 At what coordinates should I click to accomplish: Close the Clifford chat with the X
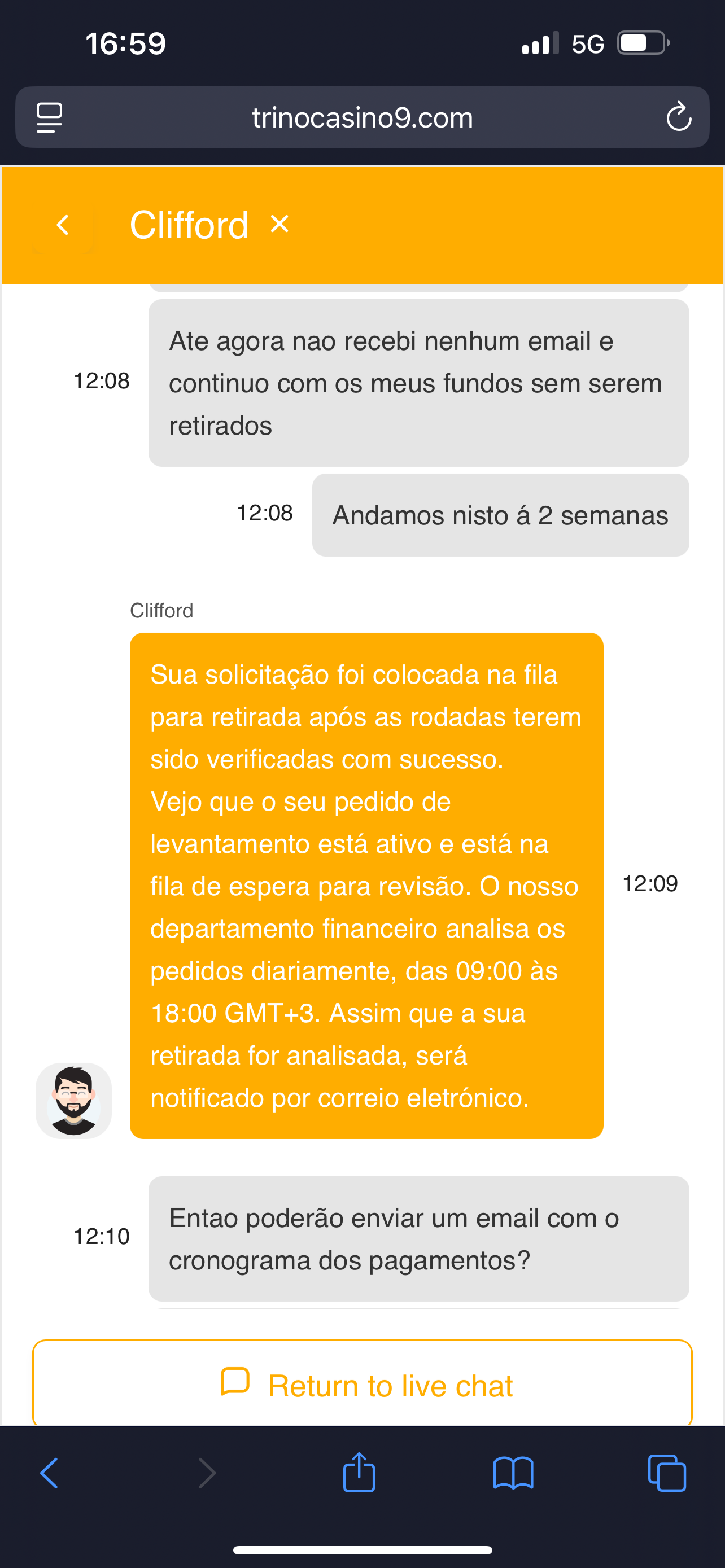tap(279, 224)
